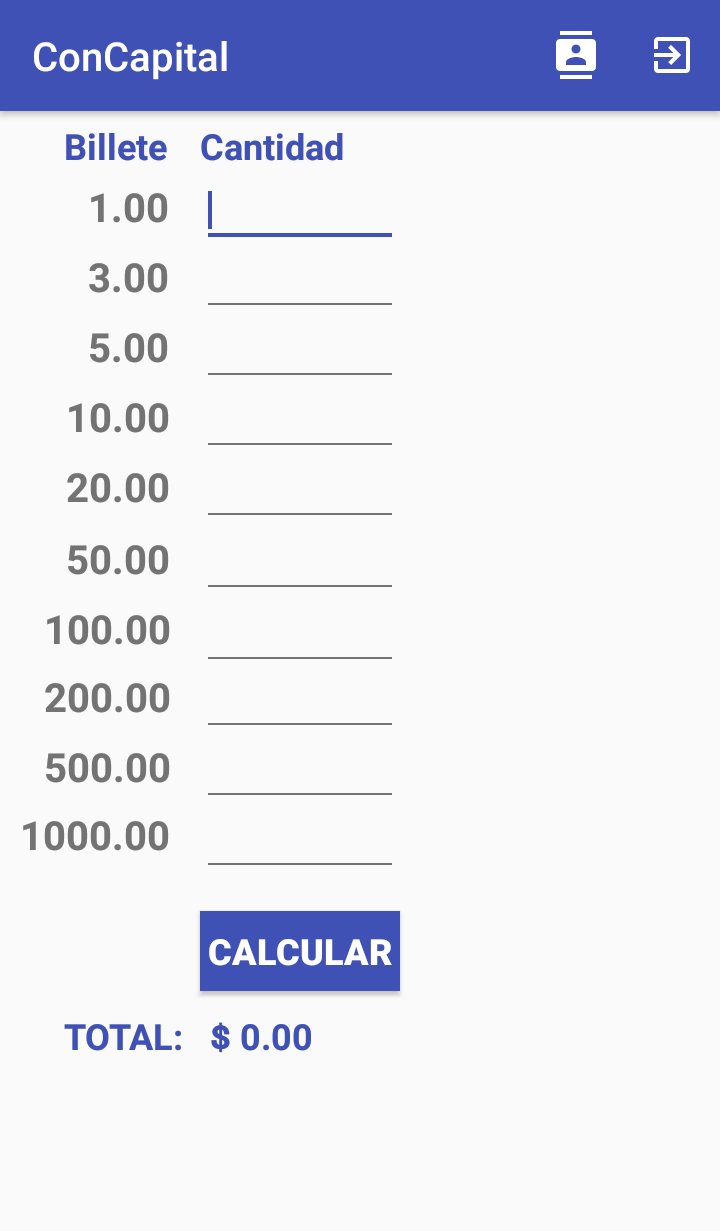Screen dimensions: 720x1231
Task: Edit the quantity field for 100.00 bill
Action: [x=299, y=632]
